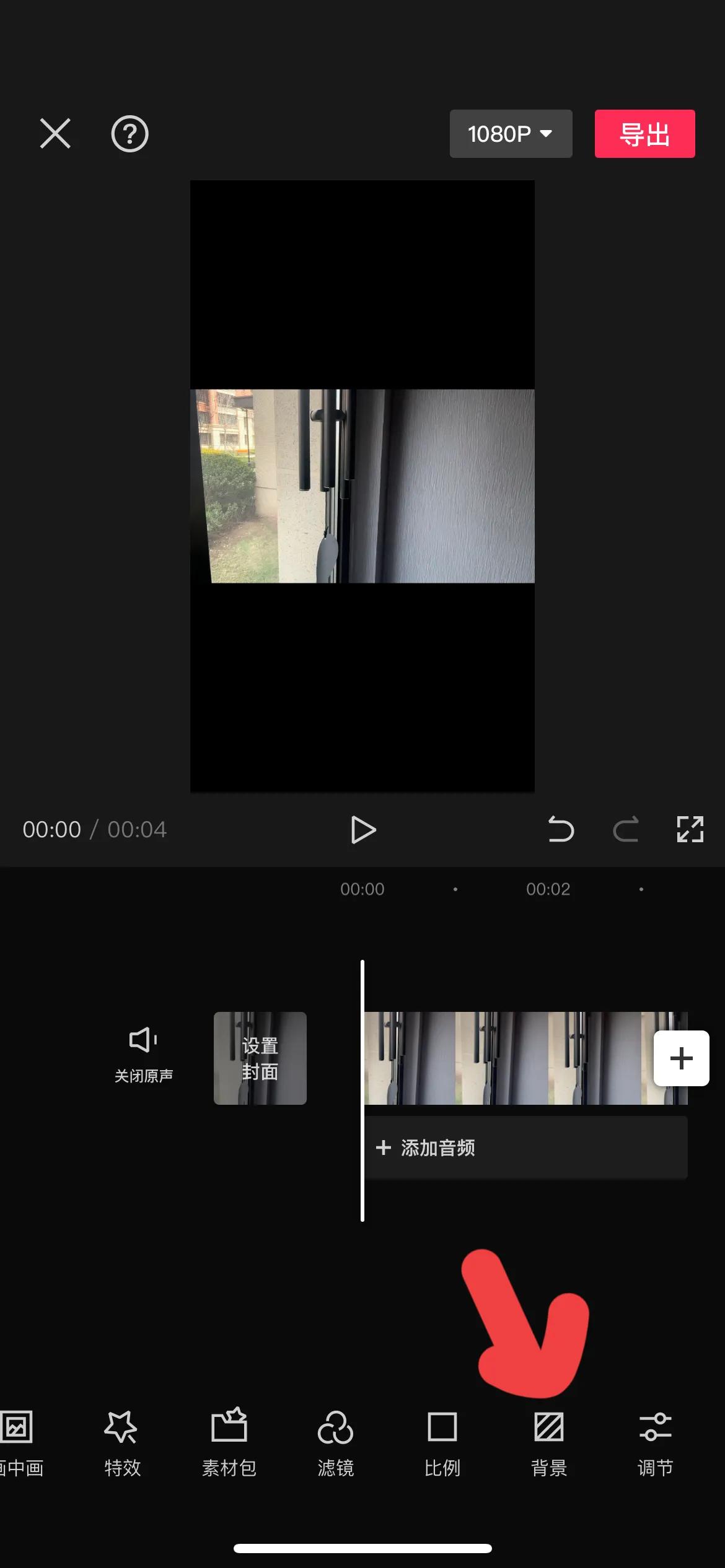This screenshot has height=1568, width=725.
Task: Undo the last edit
Action: [x=561, y=829]
